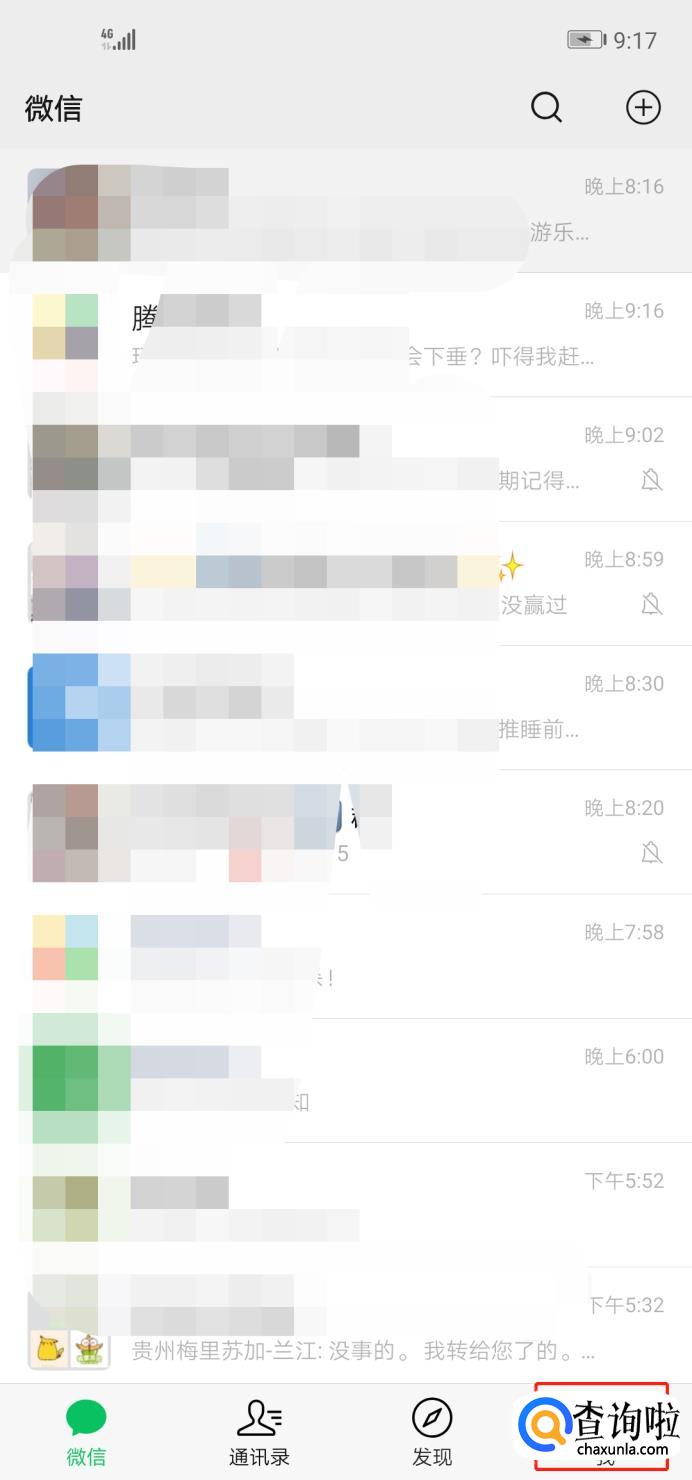Viewport: 692px width, 1480px height.
Task: Open the chat from 下午5:52
Action: 346,1204
